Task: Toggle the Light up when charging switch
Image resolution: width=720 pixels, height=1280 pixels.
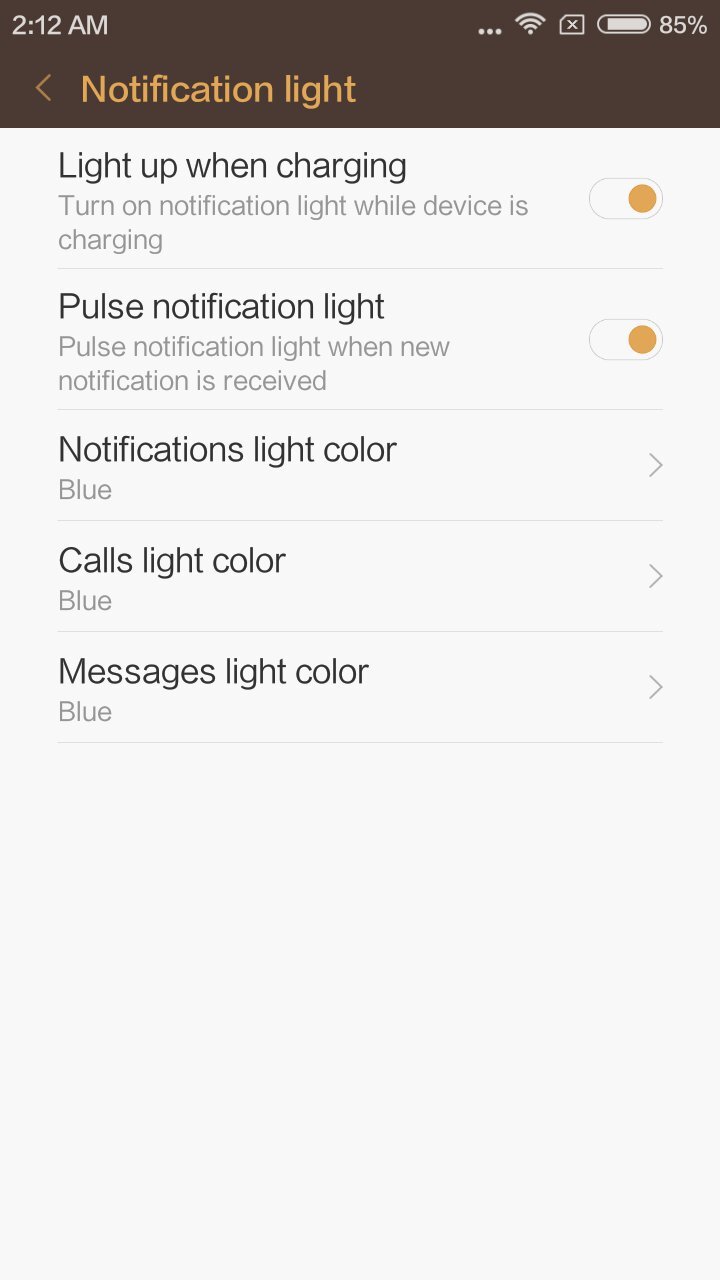Action: pyautogui.click(x=626, y=198)
